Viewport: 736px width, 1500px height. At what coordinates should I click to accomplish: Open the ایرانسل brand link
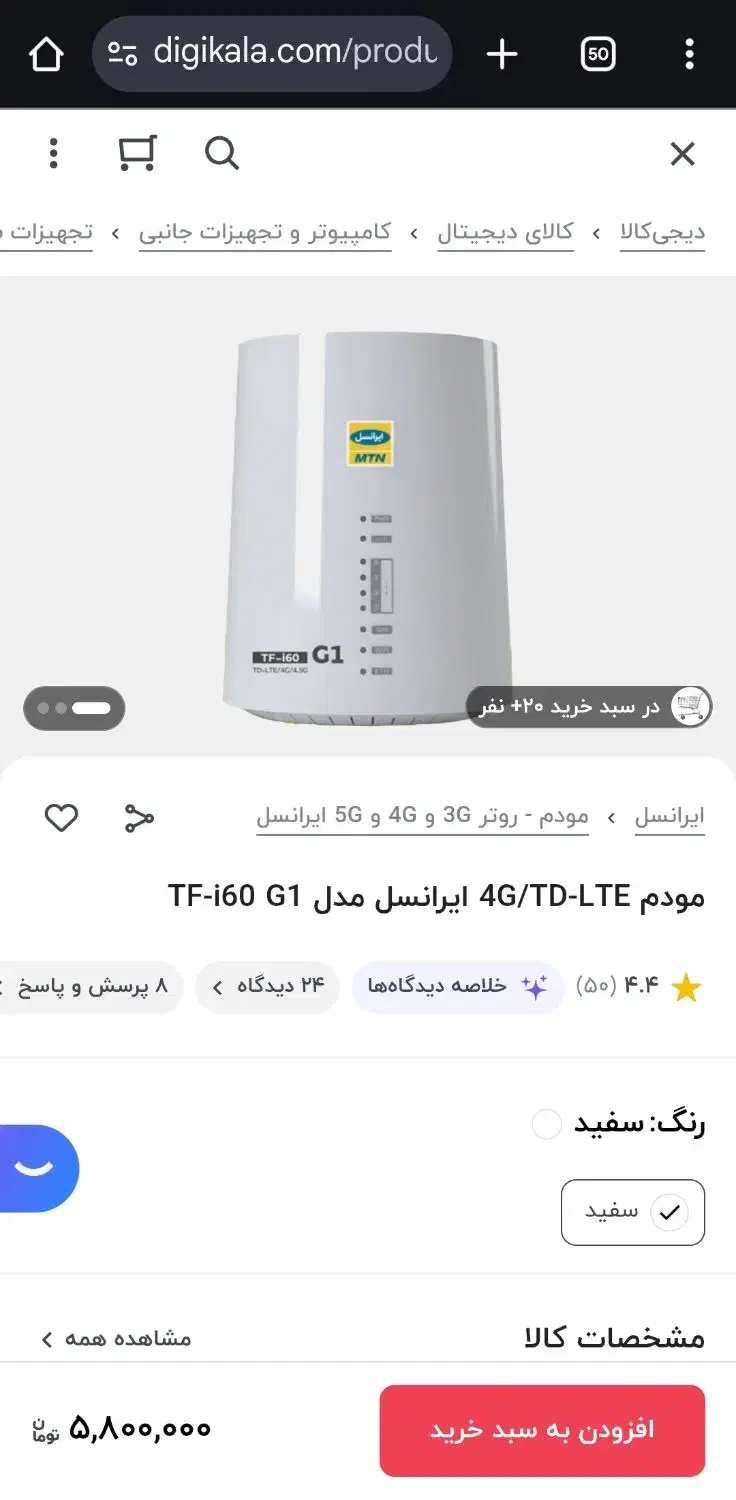tap(669, 816)
